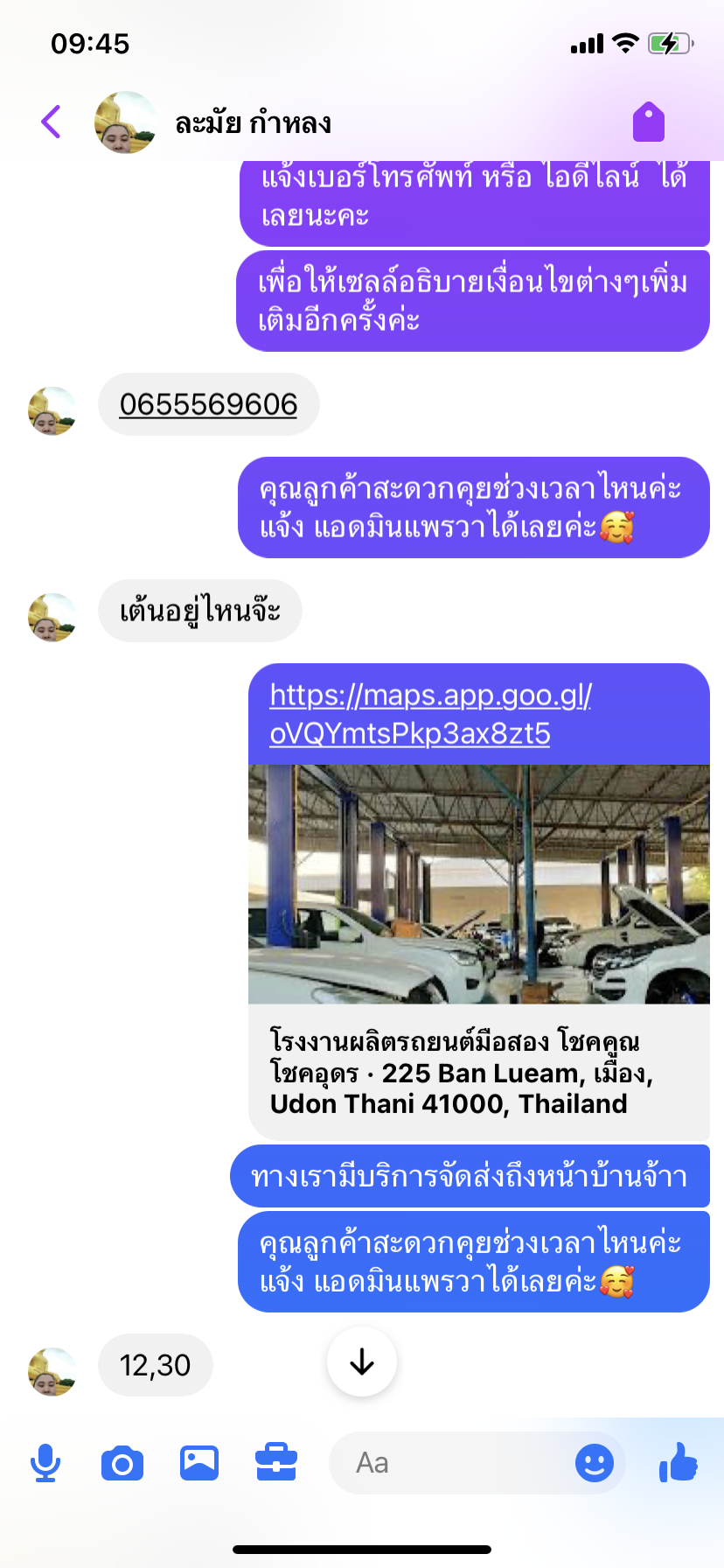Open the emoji picker
The width and height of the screenshot is (724, 1568).
point(595,1463)
